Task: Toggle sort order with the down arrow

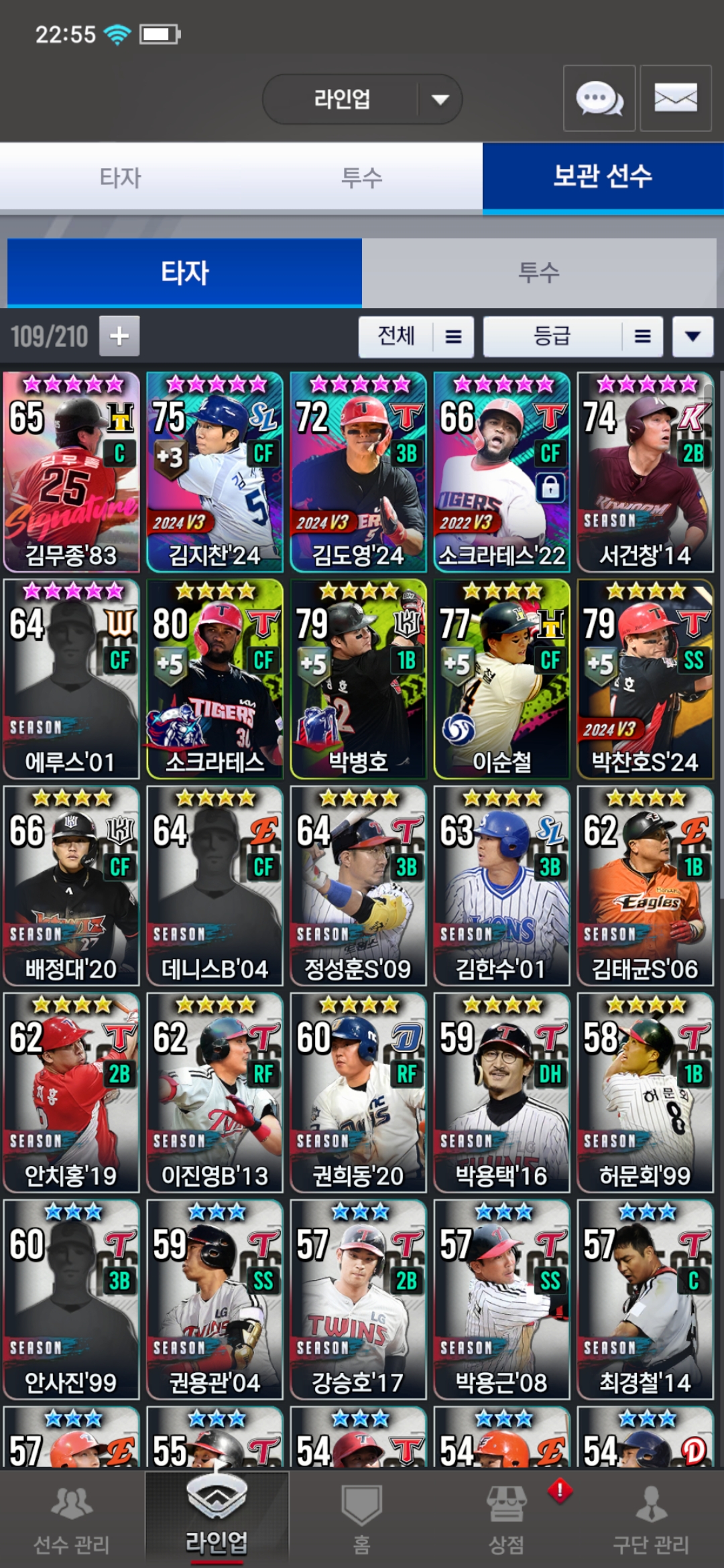Action: 692,336
